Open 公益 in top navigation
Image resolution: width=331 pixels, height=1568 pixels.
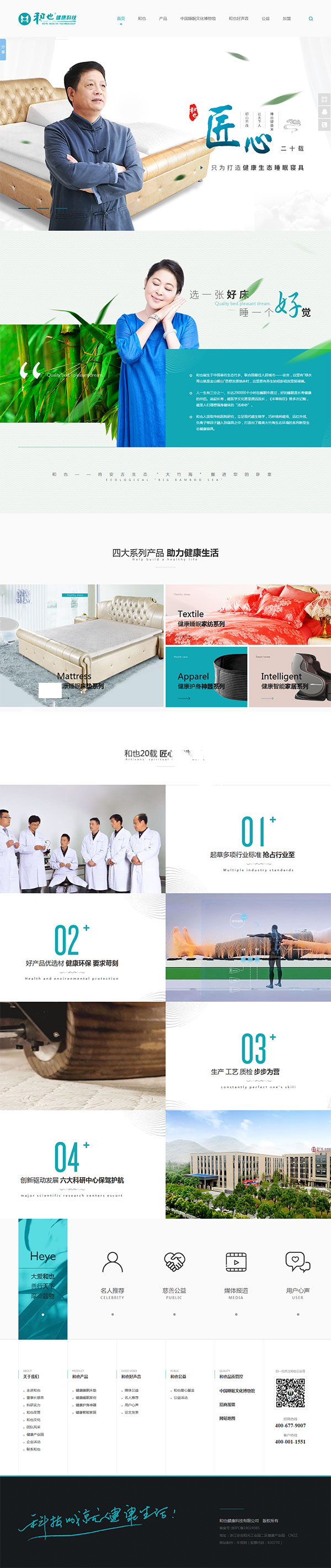coord(265,19)
